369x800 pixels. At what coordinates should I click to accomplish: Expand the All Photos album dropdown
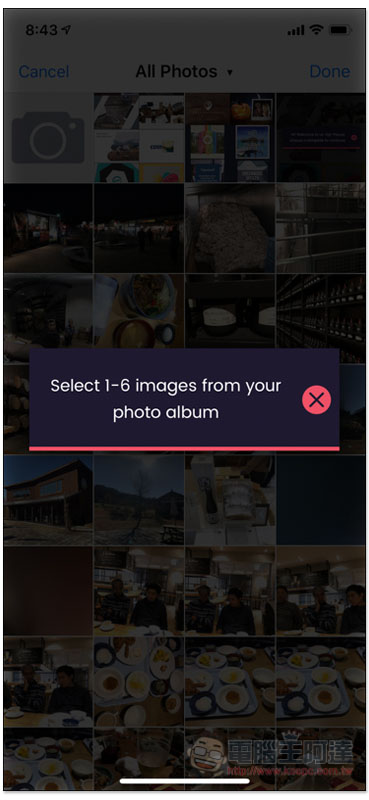click(x=184, y=71)
